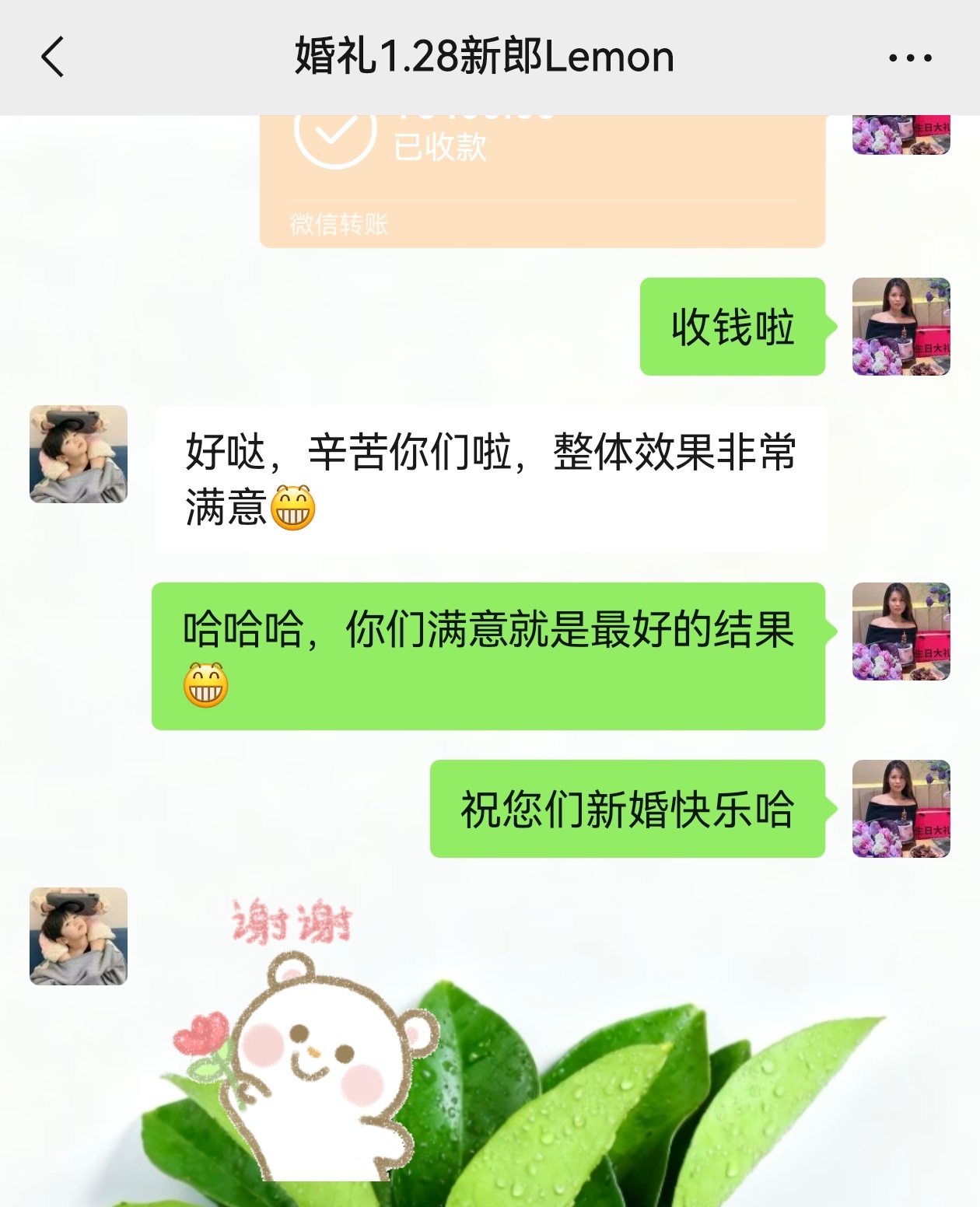Open chat info via three-dot menu

910,58
